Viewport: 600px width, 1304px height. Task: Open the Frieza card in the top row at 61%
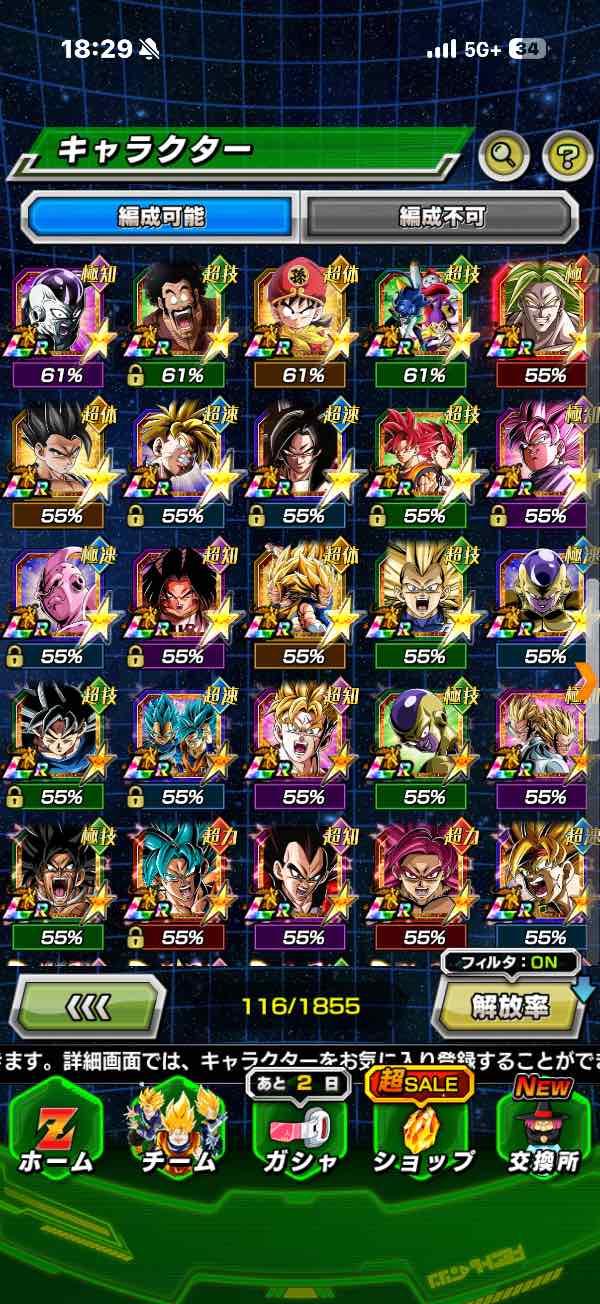[58, 324]
